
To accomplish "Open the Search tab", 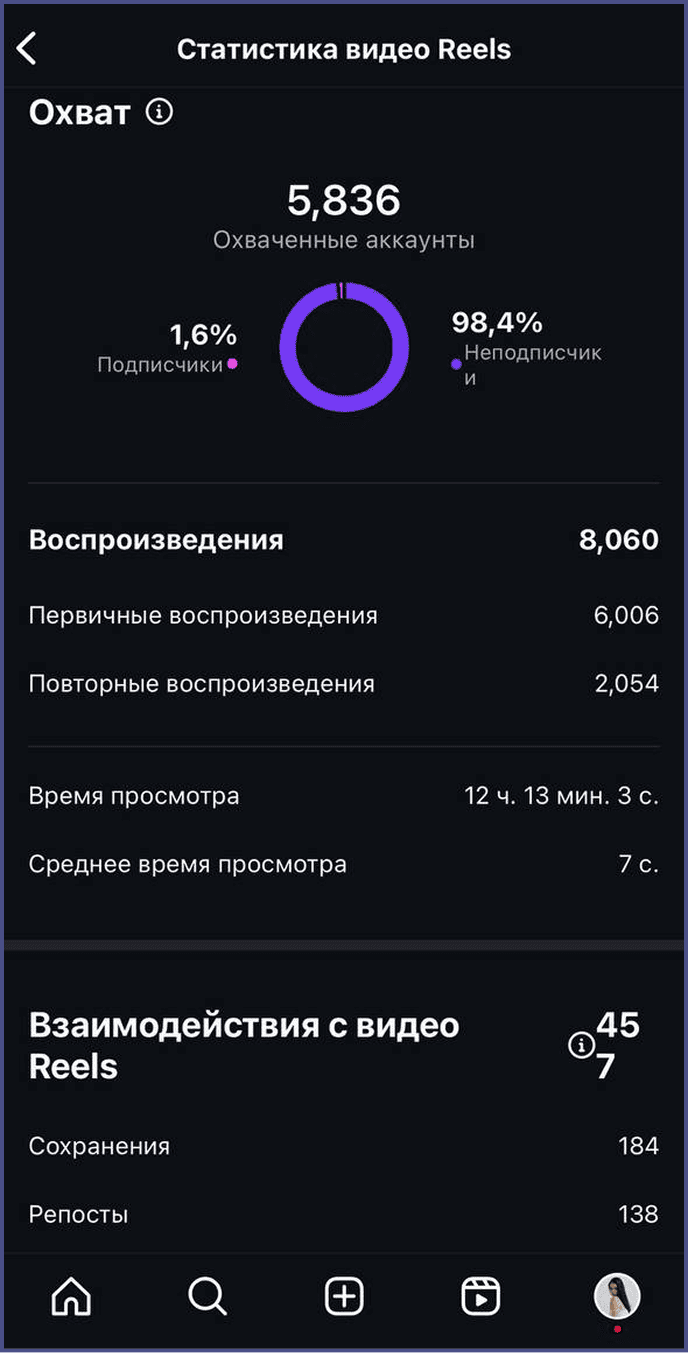I will click(207, 1297).
